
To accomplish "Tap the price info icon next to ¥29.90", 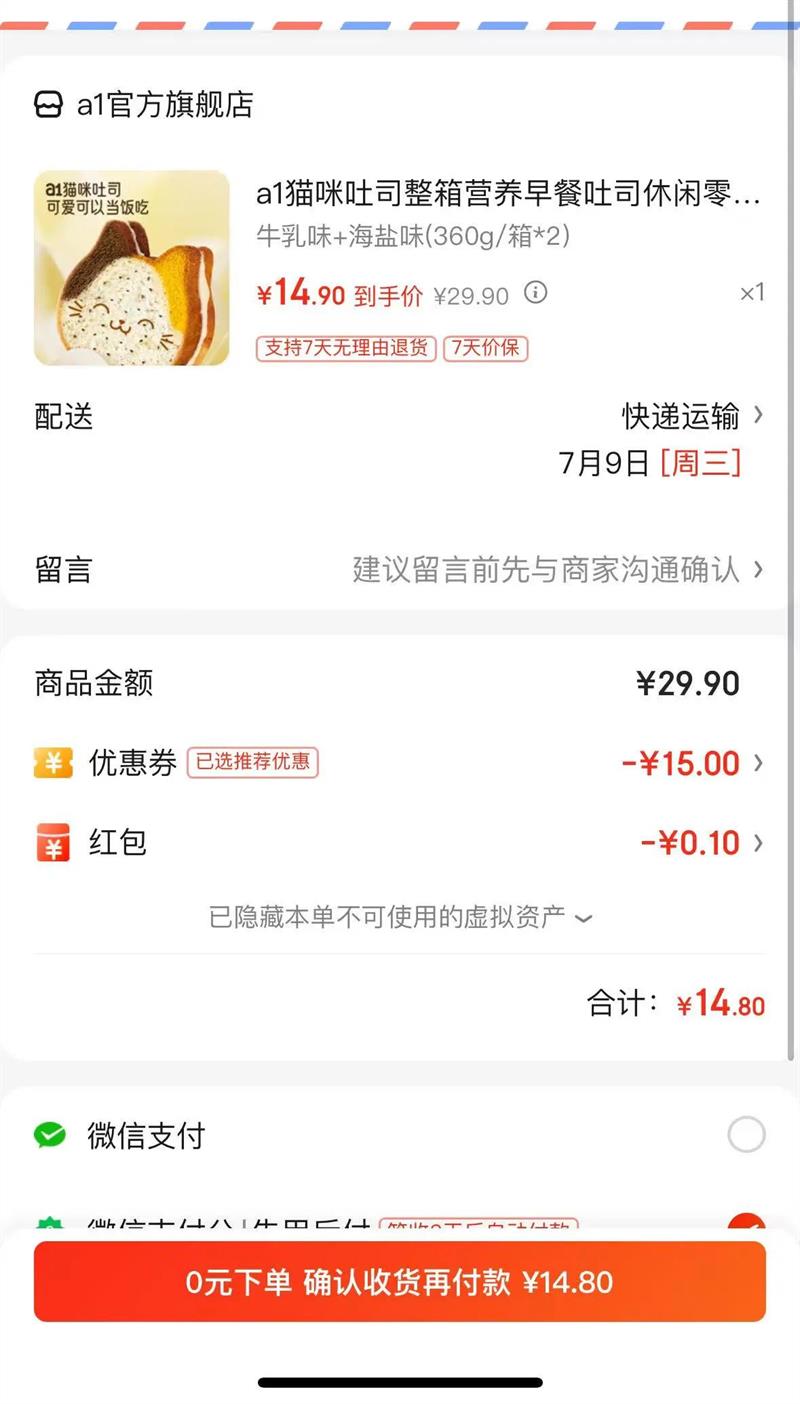I will (537, 293).
